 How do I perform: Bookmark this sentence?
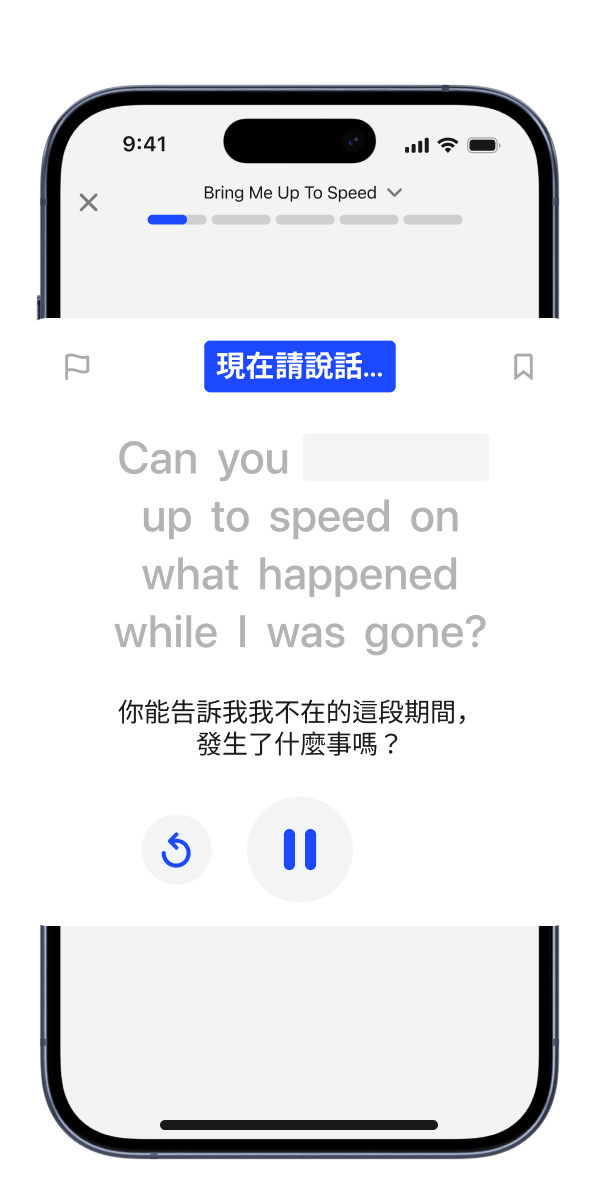coord(523,367)
